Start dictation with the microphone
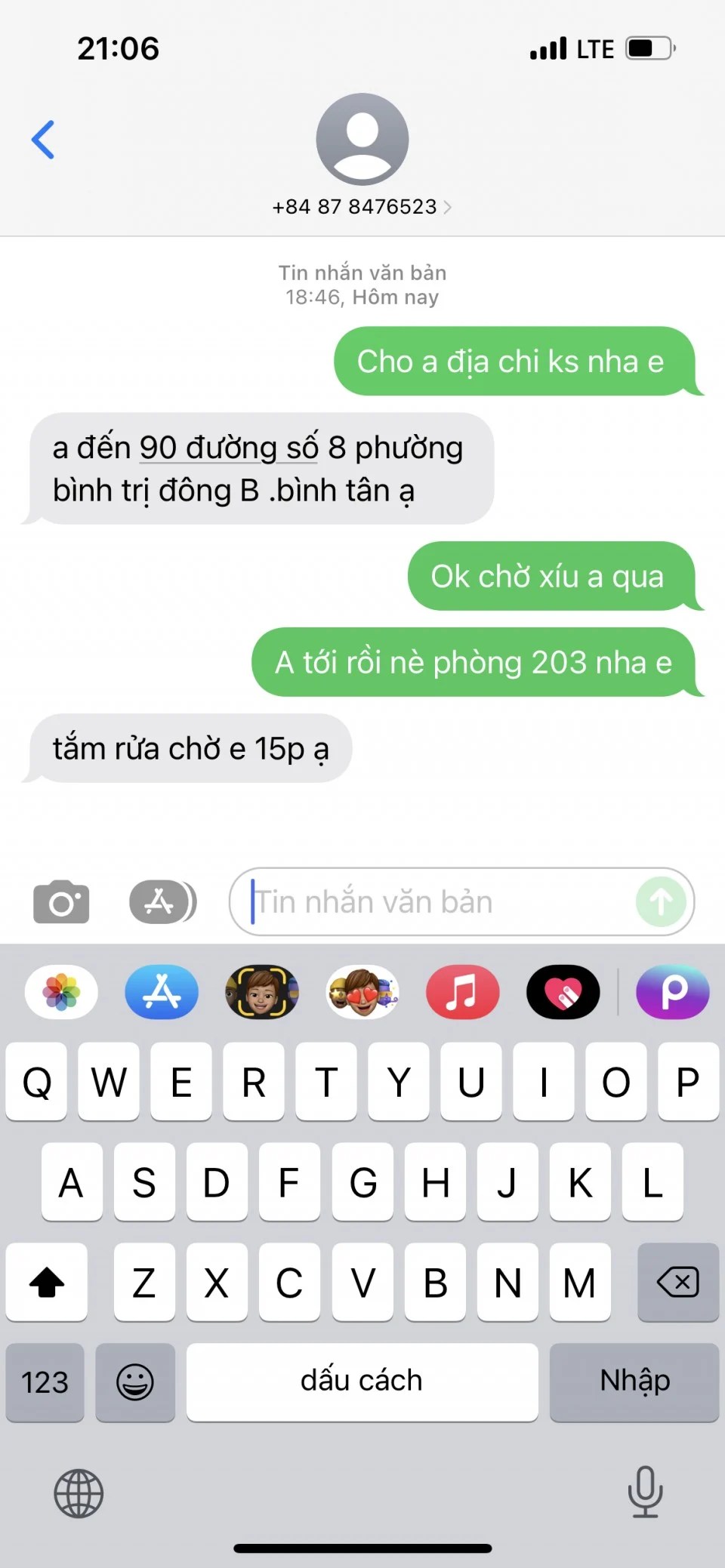 coord(645,1491)
